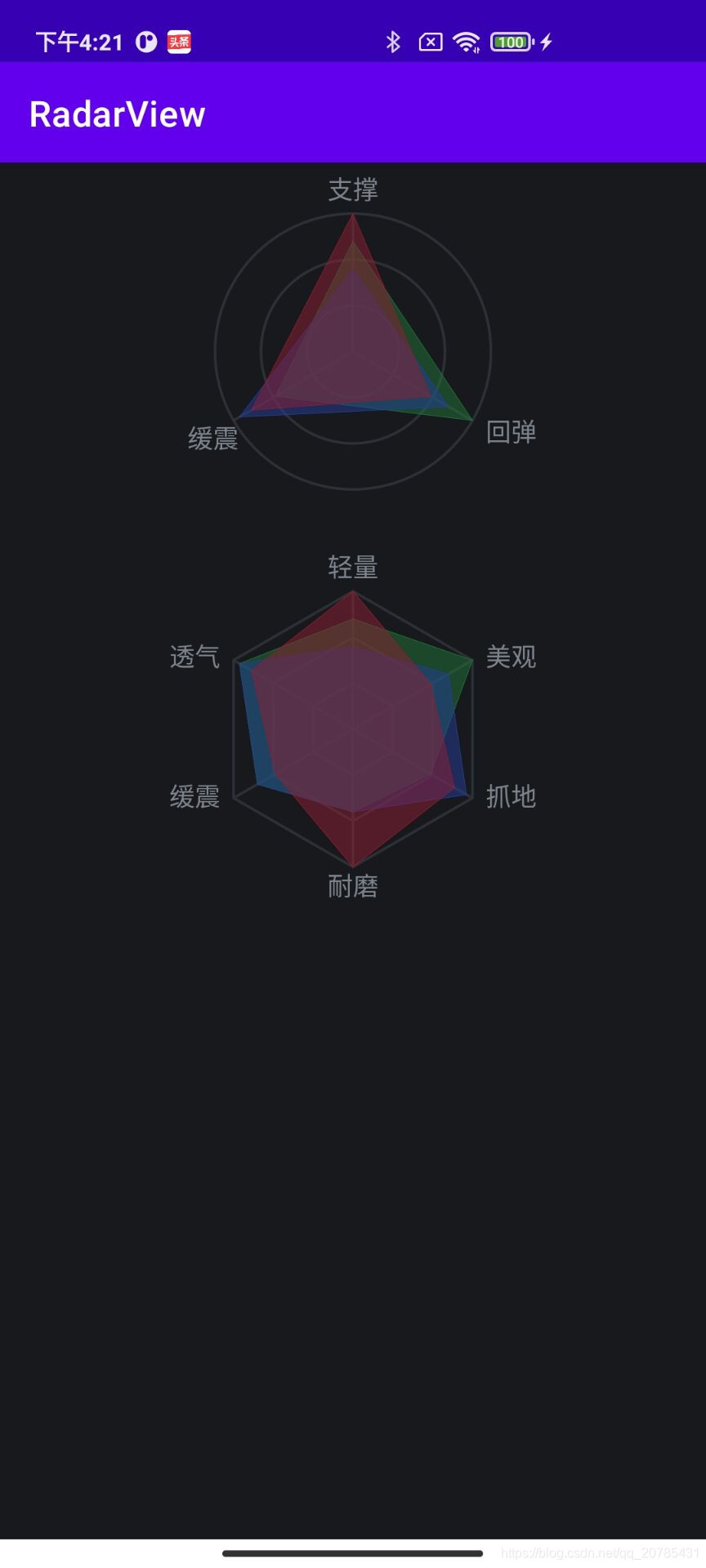Tap the no-SIM card status icon
The image size is (706, 1568).
click(x=429, y=41)
